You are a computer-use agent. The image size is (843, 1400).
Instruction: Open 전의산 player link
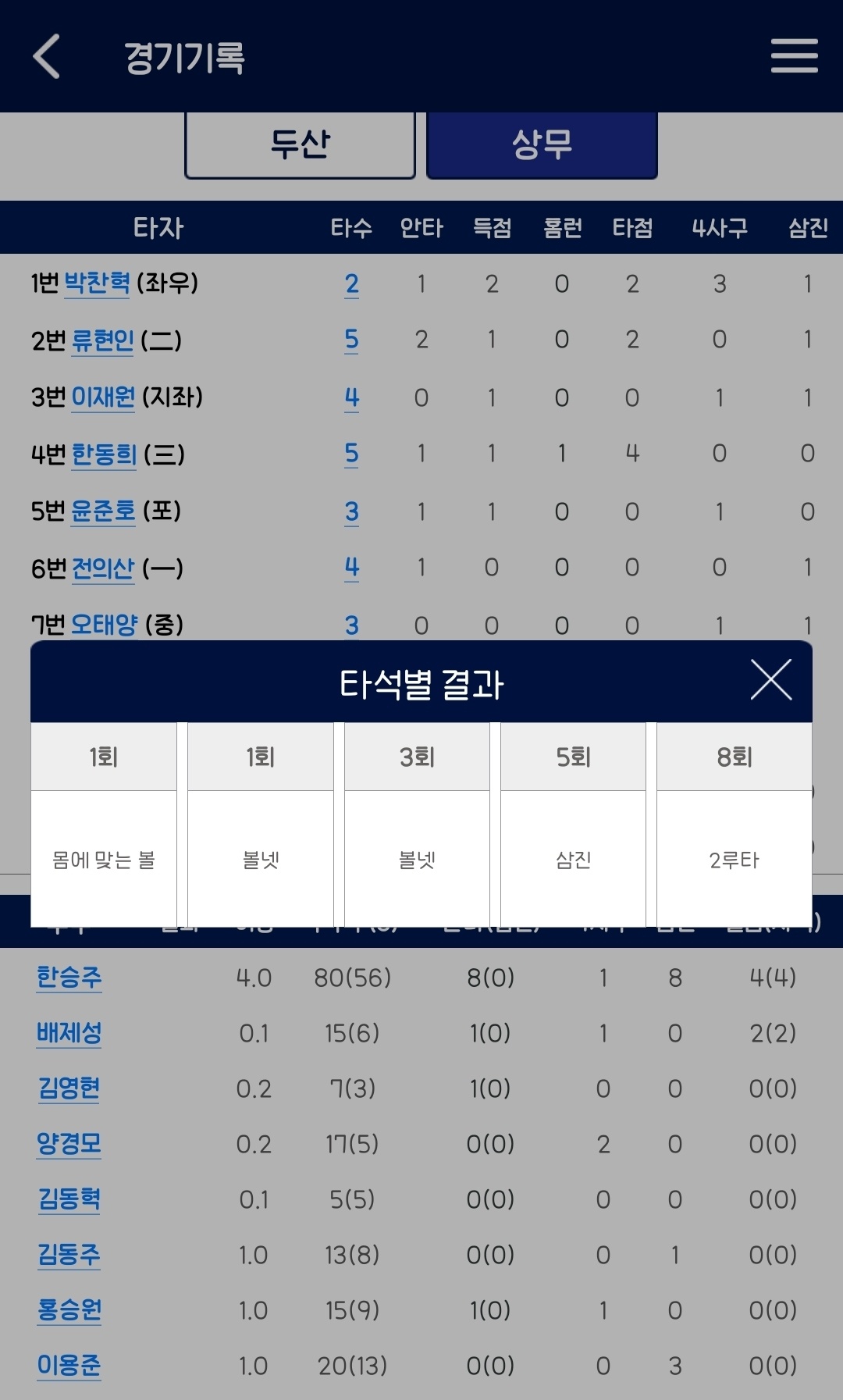(103, 568)
